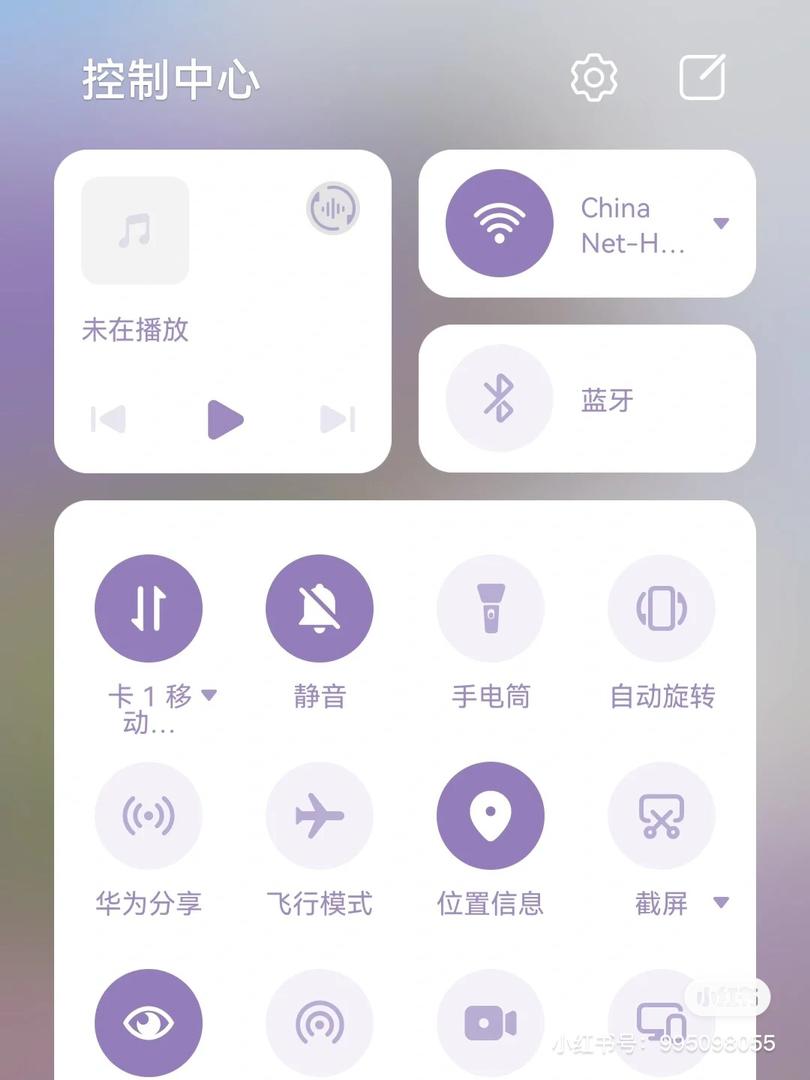Switch on the 手电筒 flashlight
The width and height of the screenshot is (810, 1080).
[491, 608]
